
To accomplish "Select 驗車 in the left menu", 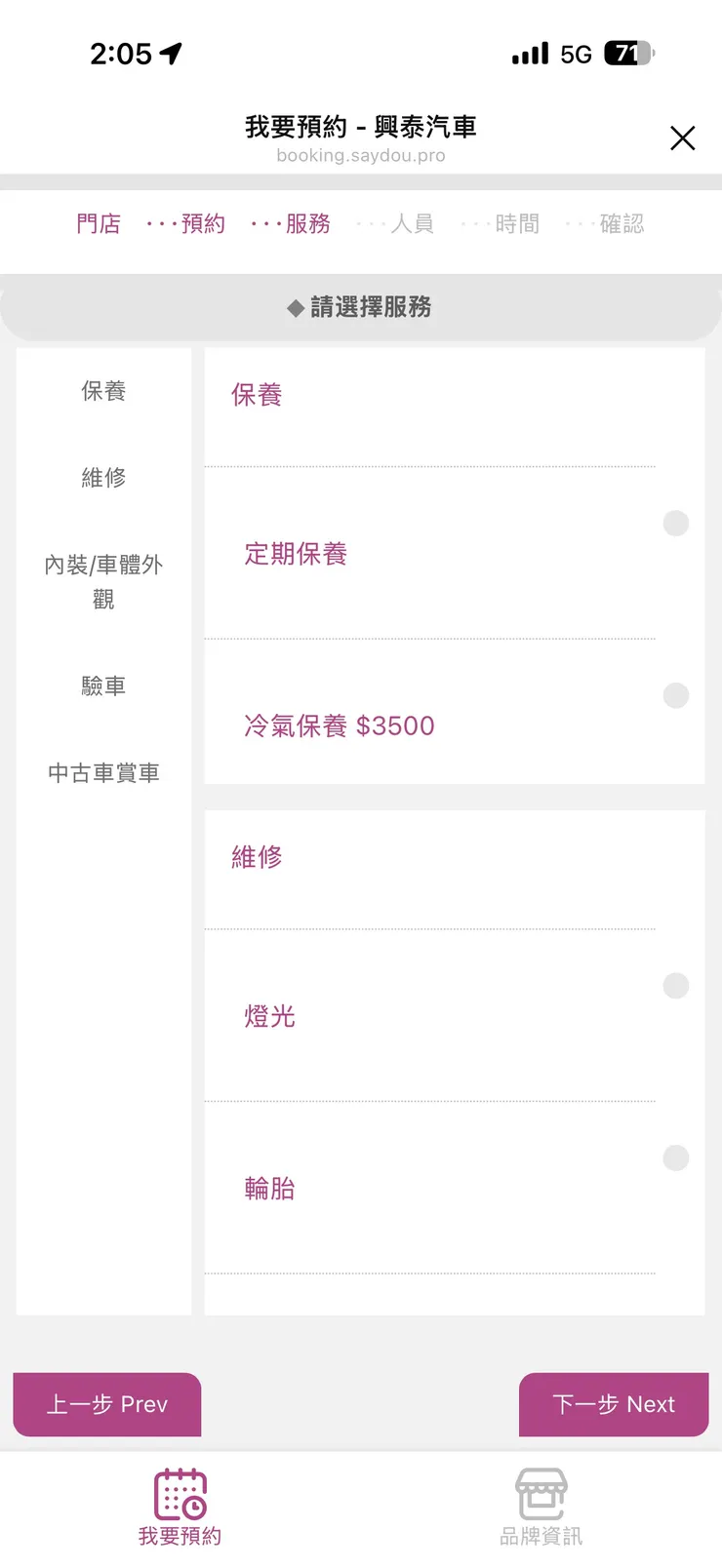I will [x=103, y=686].
